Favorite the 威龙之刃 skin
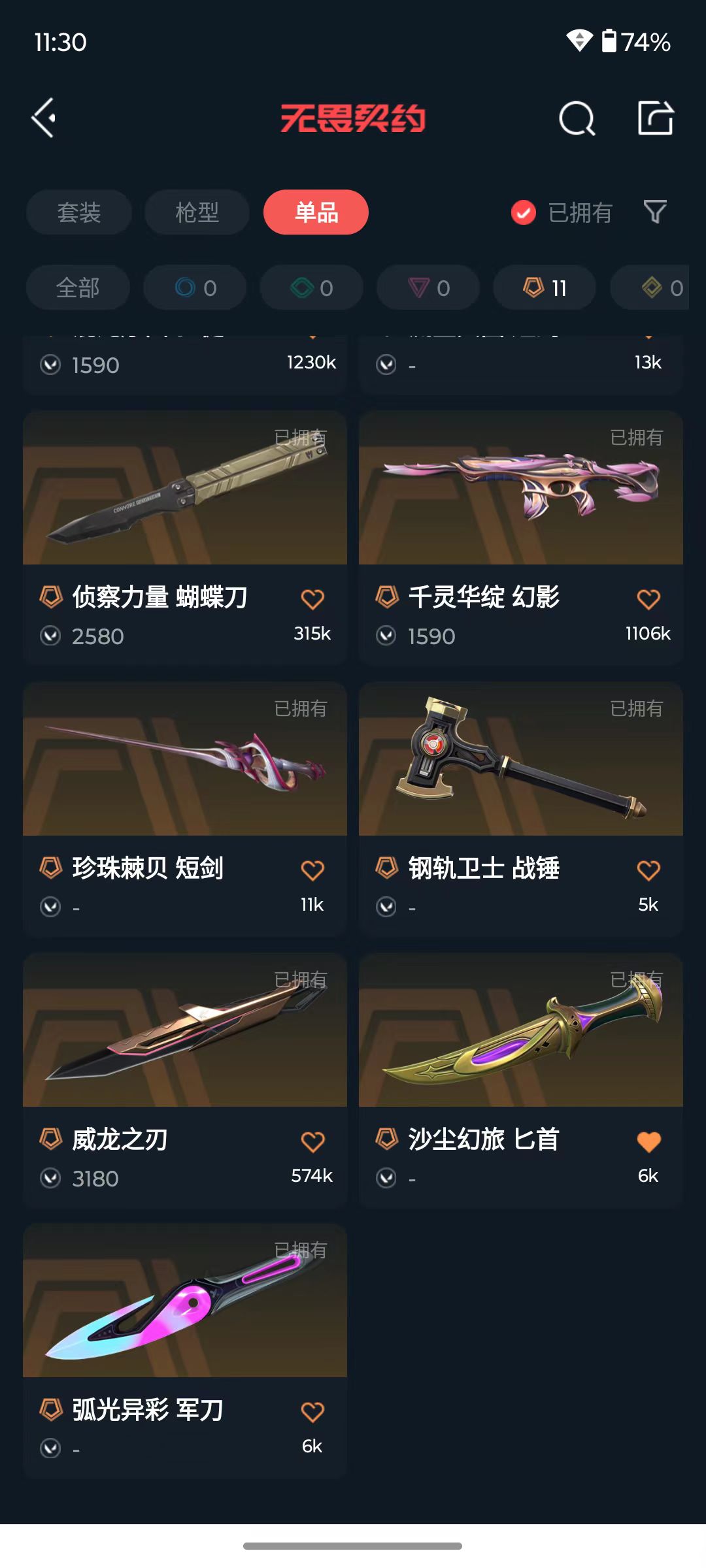The height and width of the screenshot is (1568, 706). click(x=312, y=1141)
